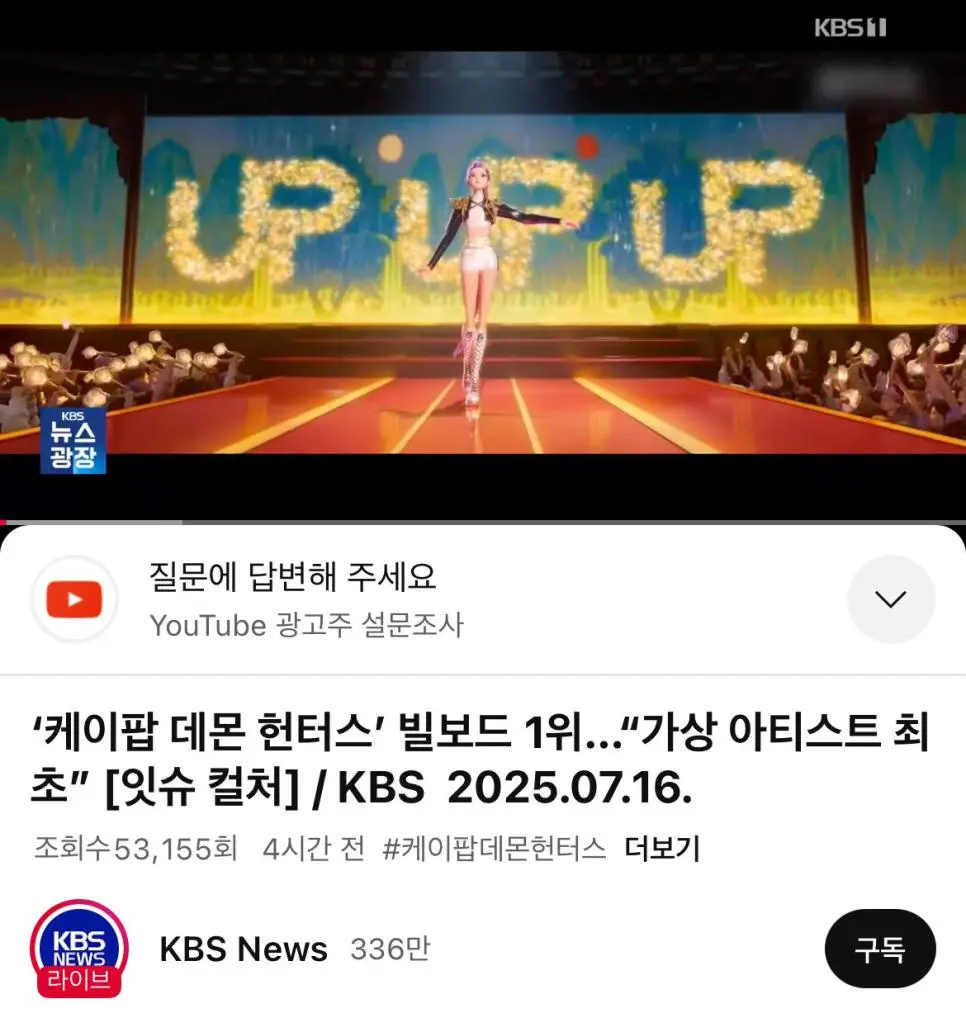
Task: Open the KBS News channel avatar
Action: (79, 948)
